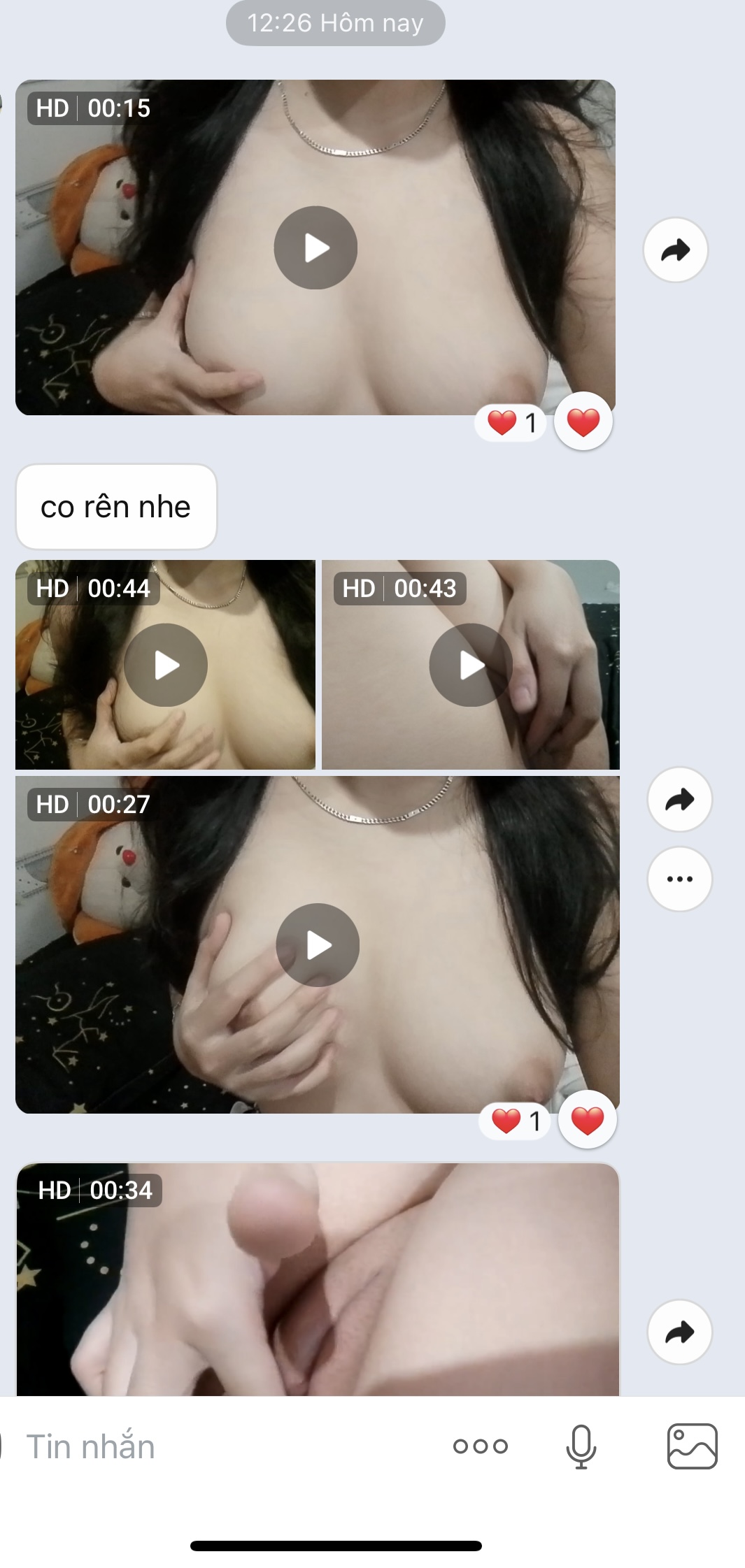This screenshot has width=745, height=1568.
Task: Focus the Tin nhắn message field
Action: point(210,1447)
